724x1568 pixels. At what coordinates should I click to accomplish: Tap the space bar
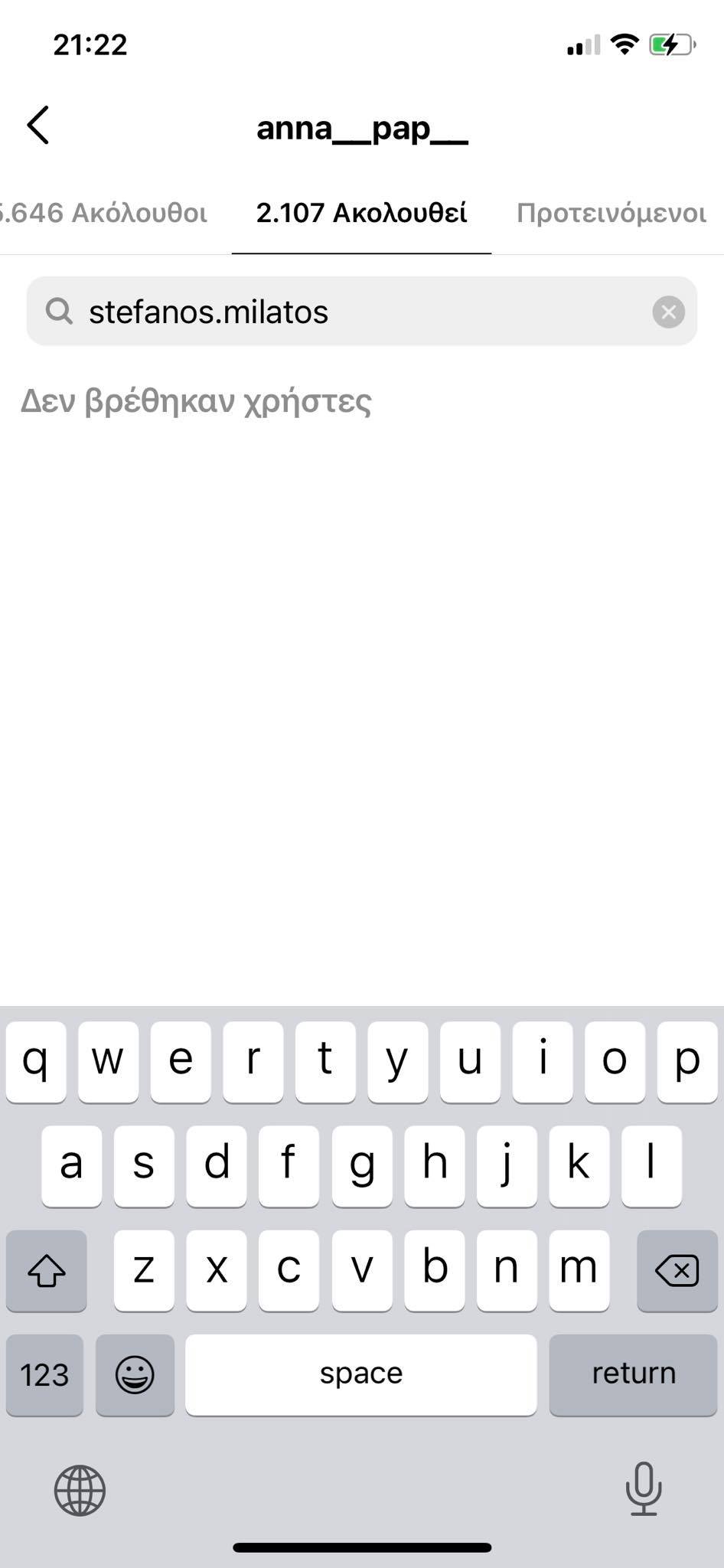361,1375
